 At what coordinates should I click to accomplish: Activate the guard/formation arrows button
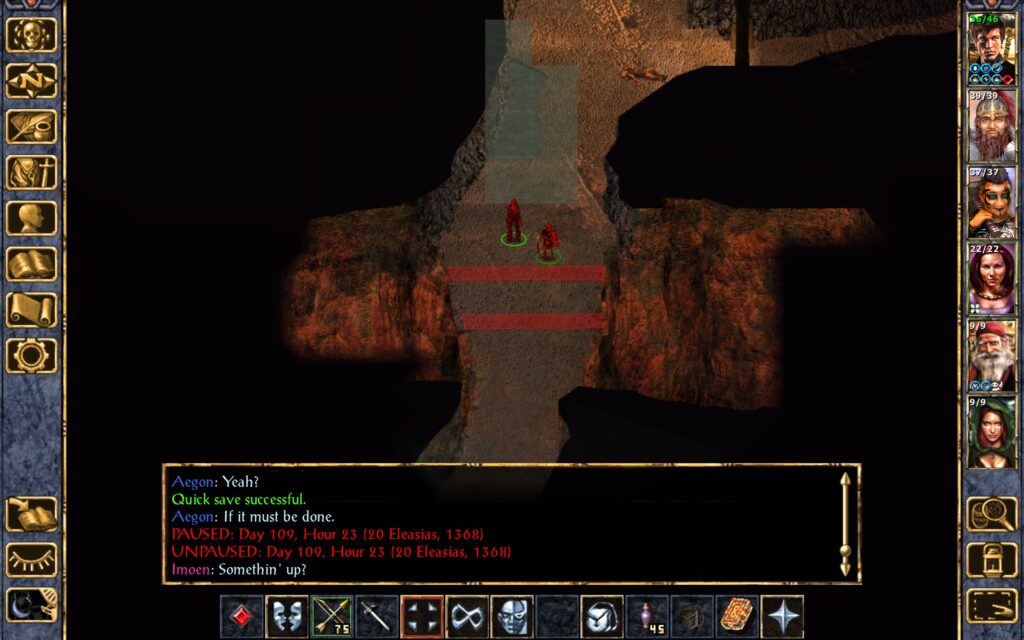click(x=422, y=617)
